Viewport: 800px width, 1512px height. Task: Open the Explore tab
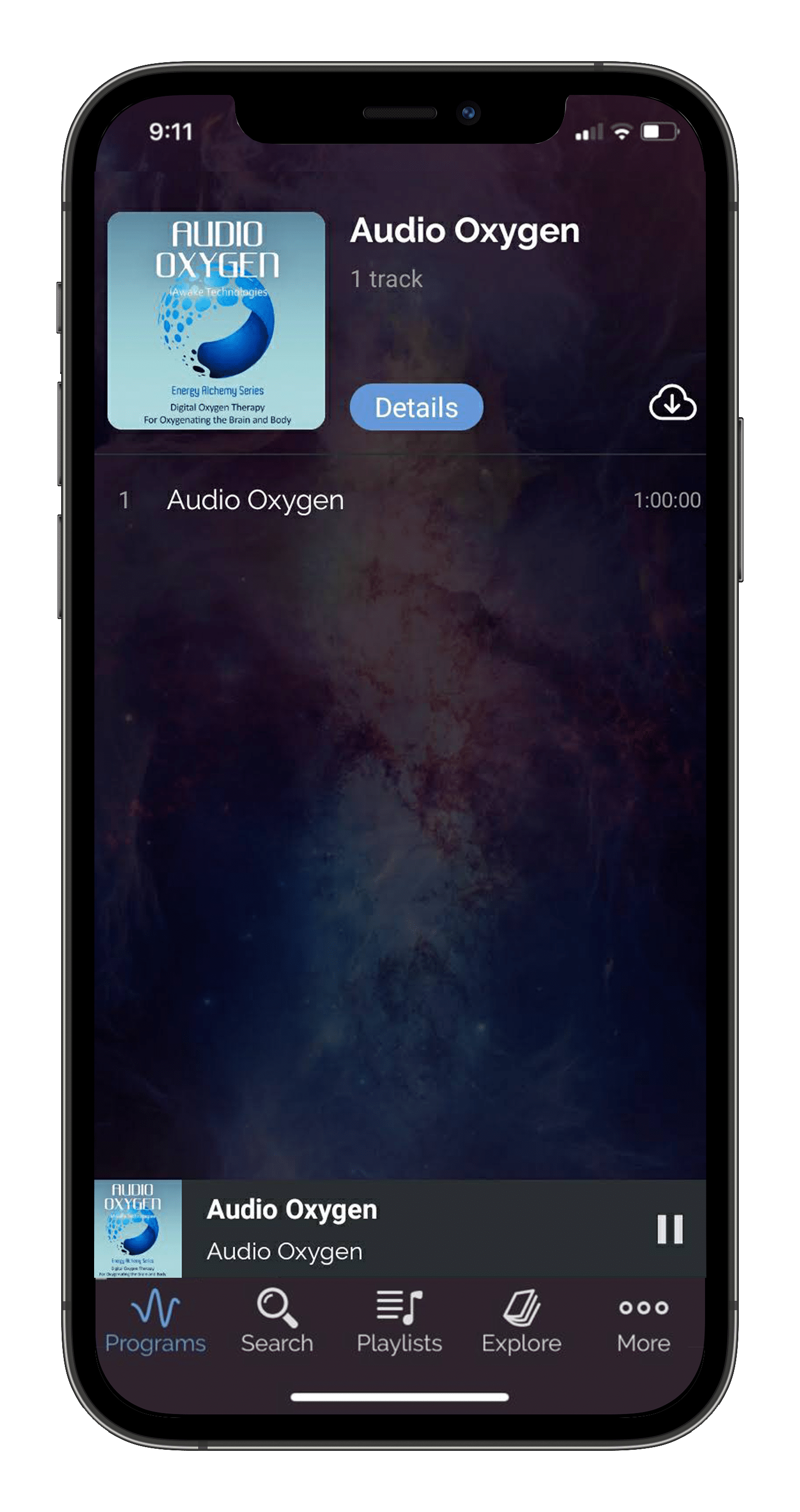[521, 1321]
